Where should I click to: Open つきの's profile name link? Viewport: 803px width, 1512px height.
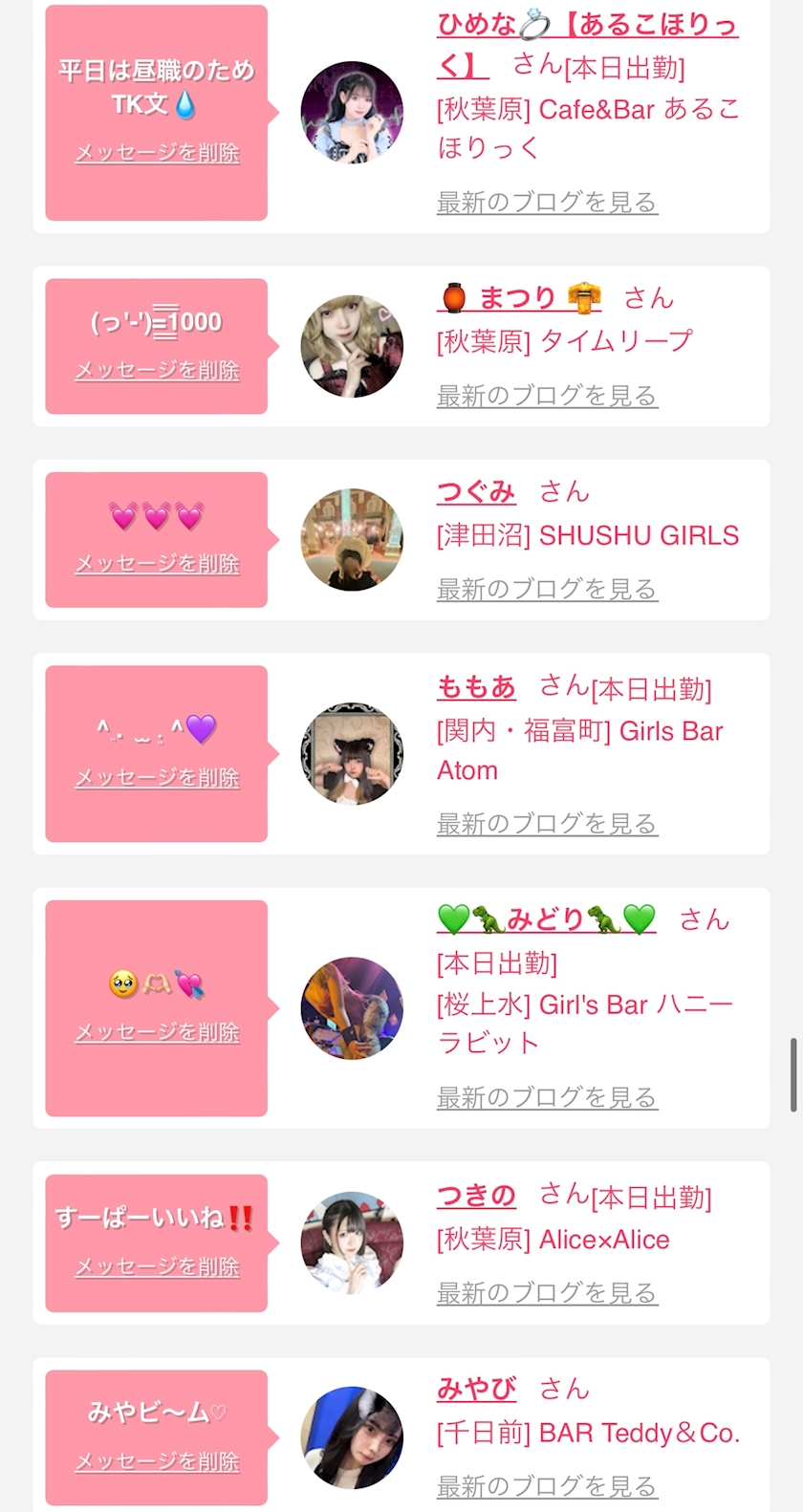pyautogui.click(x=476, y=1196)
